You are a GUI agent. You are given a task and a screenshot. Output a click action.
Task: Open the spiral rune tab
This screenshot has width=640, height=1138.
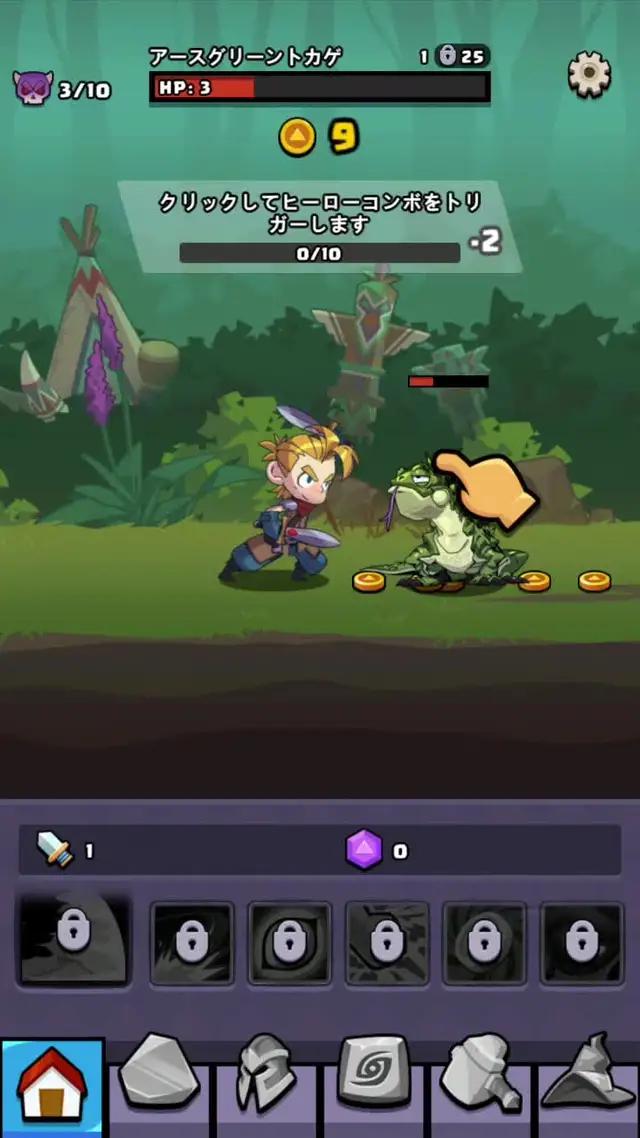click(373, 1078)
